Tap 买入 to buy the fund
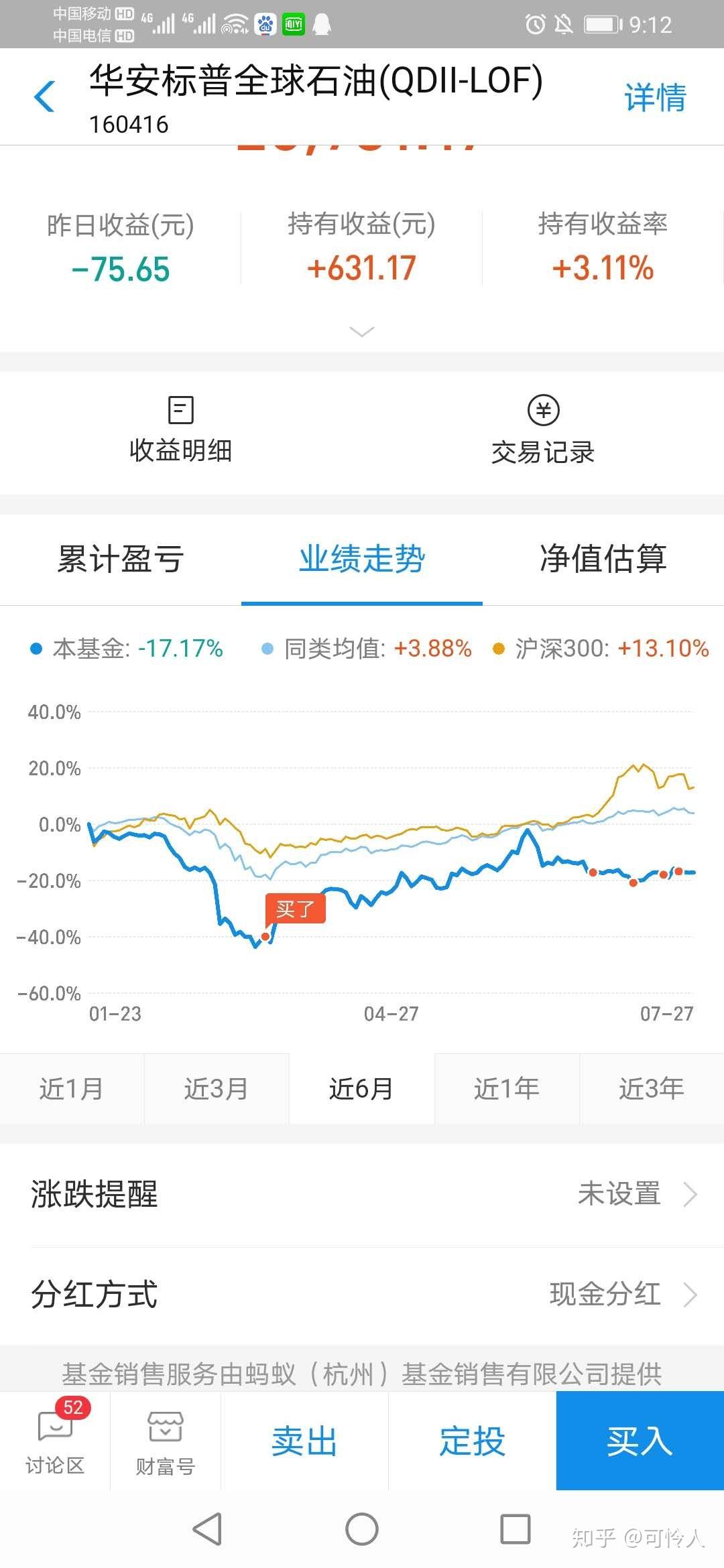The height and width of the screenshot is (1568, 724). (x=640, y=1441)
